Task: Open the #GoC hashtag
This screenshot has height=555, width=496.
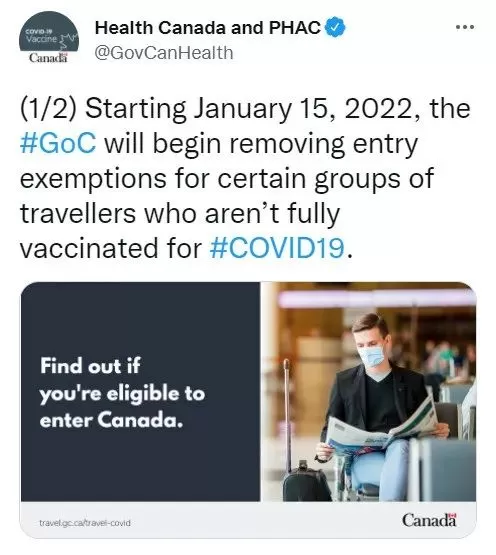Action: pyautogui.click(x=58, y=144)
